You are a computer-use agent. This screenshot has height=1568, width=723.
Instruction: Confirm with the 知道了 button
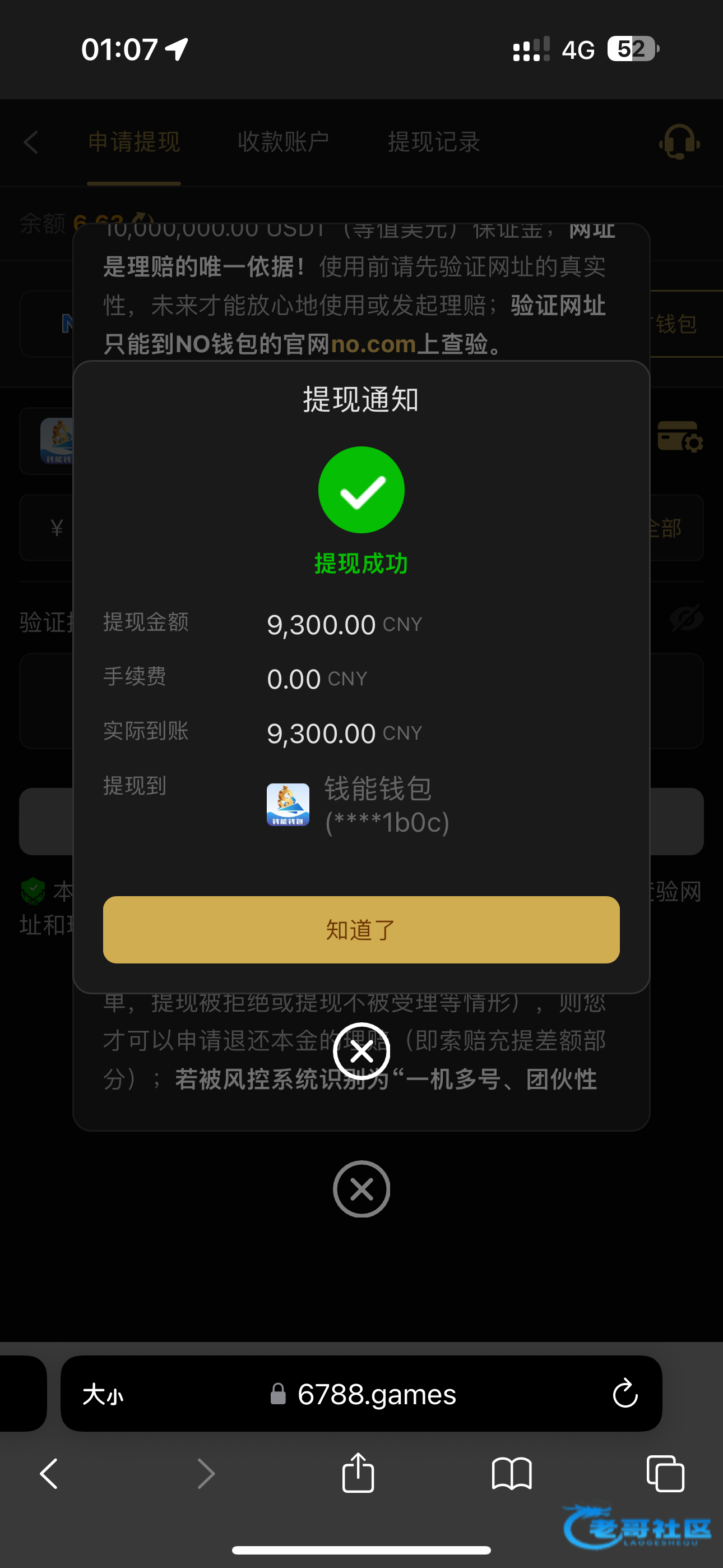tap(361, 929)
